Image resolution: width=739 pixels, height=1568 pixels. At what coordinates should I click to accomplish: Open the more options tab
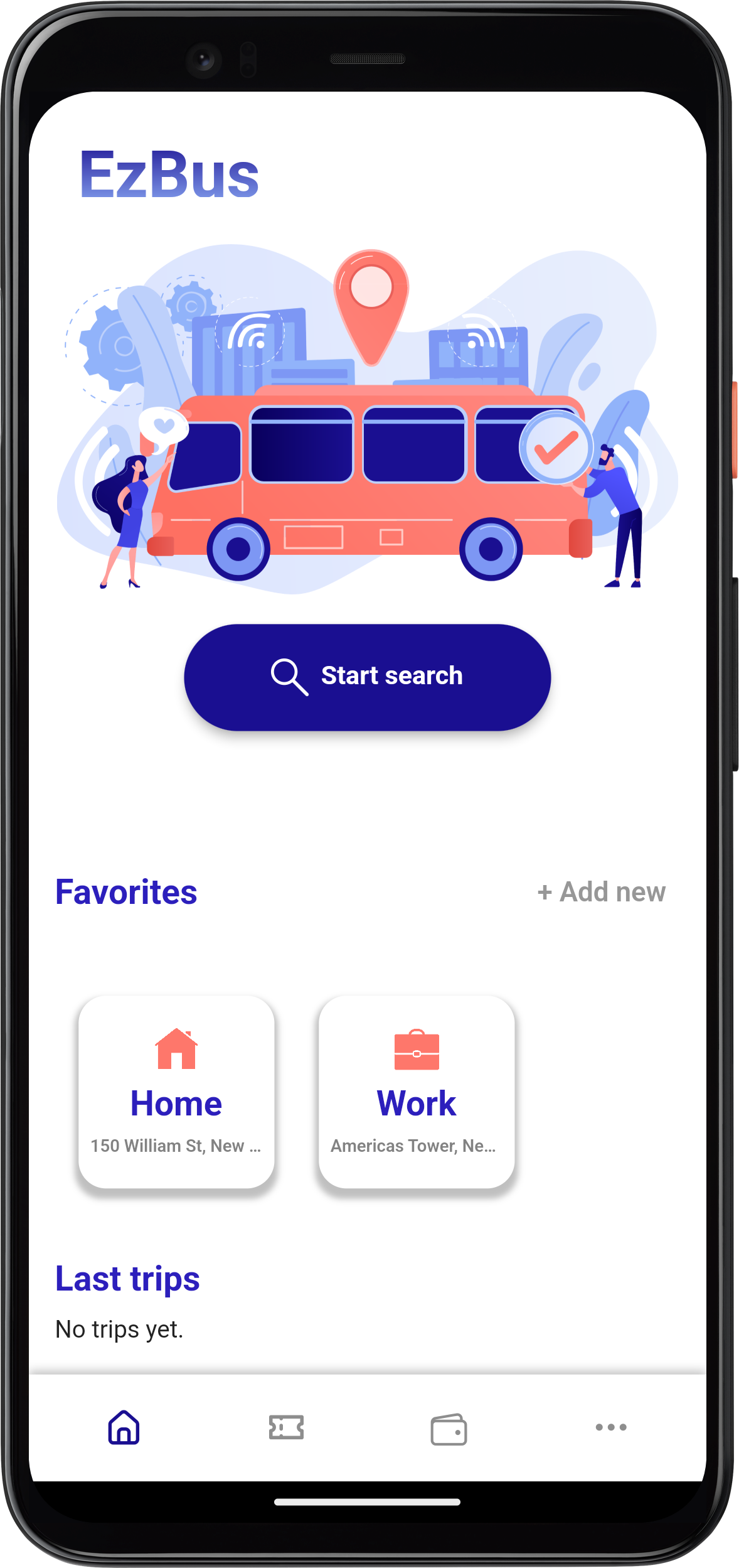tap(610, 1427)
